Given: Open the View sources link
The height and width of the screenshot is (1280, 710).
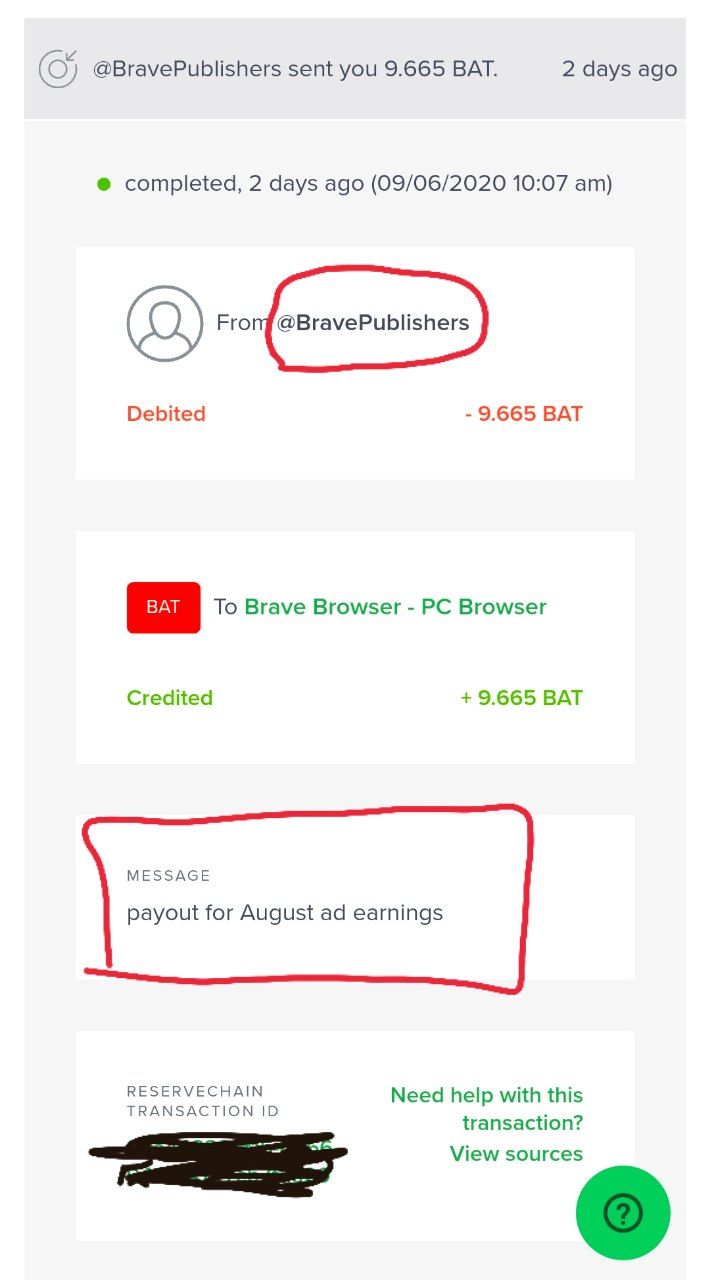Looking at the screenshot, I should (516, 1154).
